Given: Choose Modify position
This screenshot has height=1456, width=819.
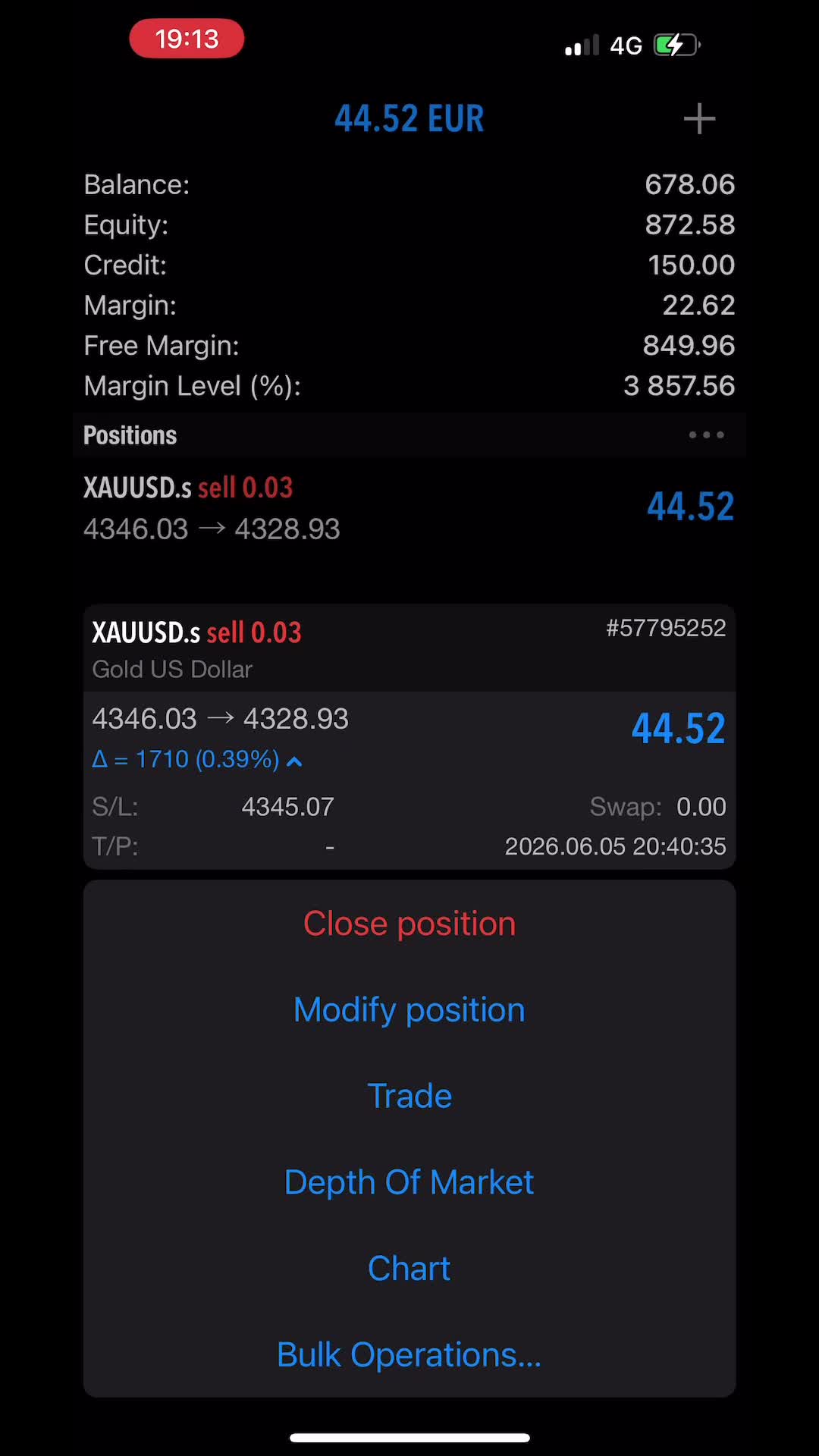Looking at the screenshot, I should click(409, 1010).
